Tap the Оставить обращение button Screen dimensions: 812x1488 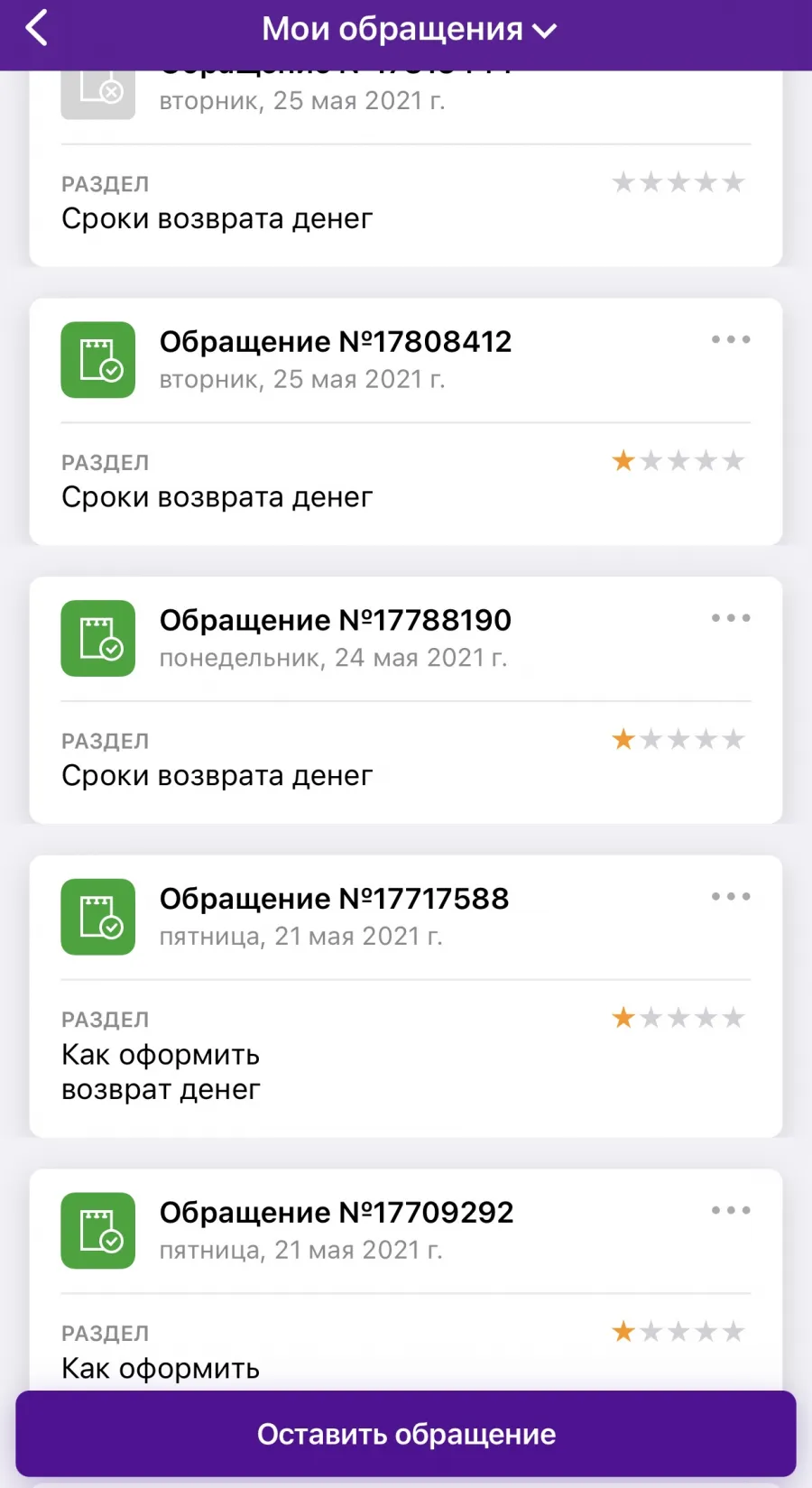coord(406,1434)
